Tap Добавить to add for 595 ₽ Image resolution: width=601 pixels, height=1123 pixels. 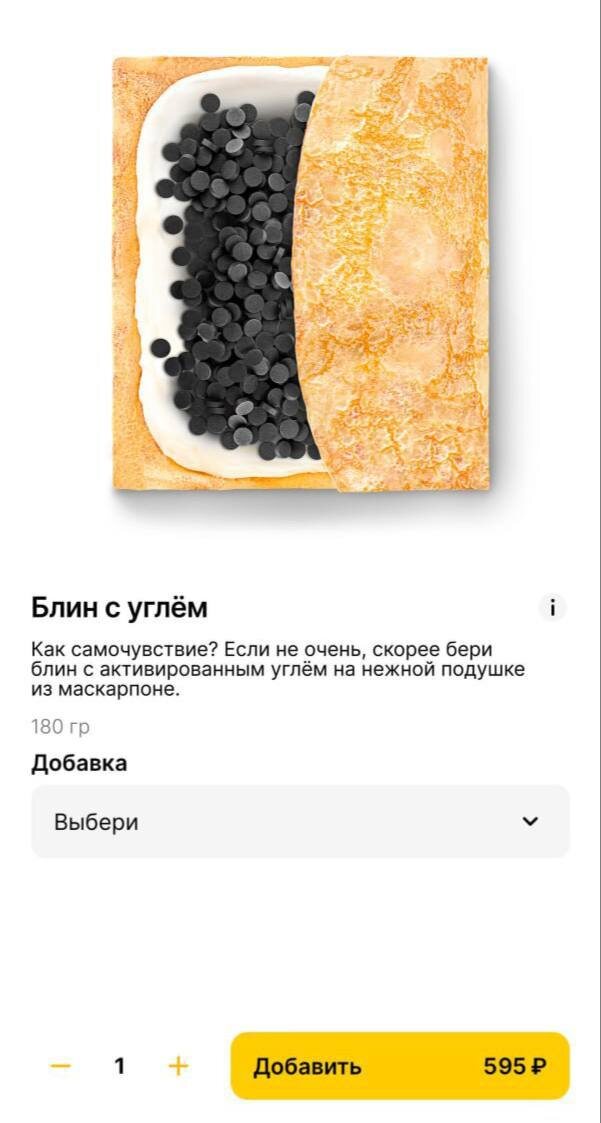point(400,1066)
